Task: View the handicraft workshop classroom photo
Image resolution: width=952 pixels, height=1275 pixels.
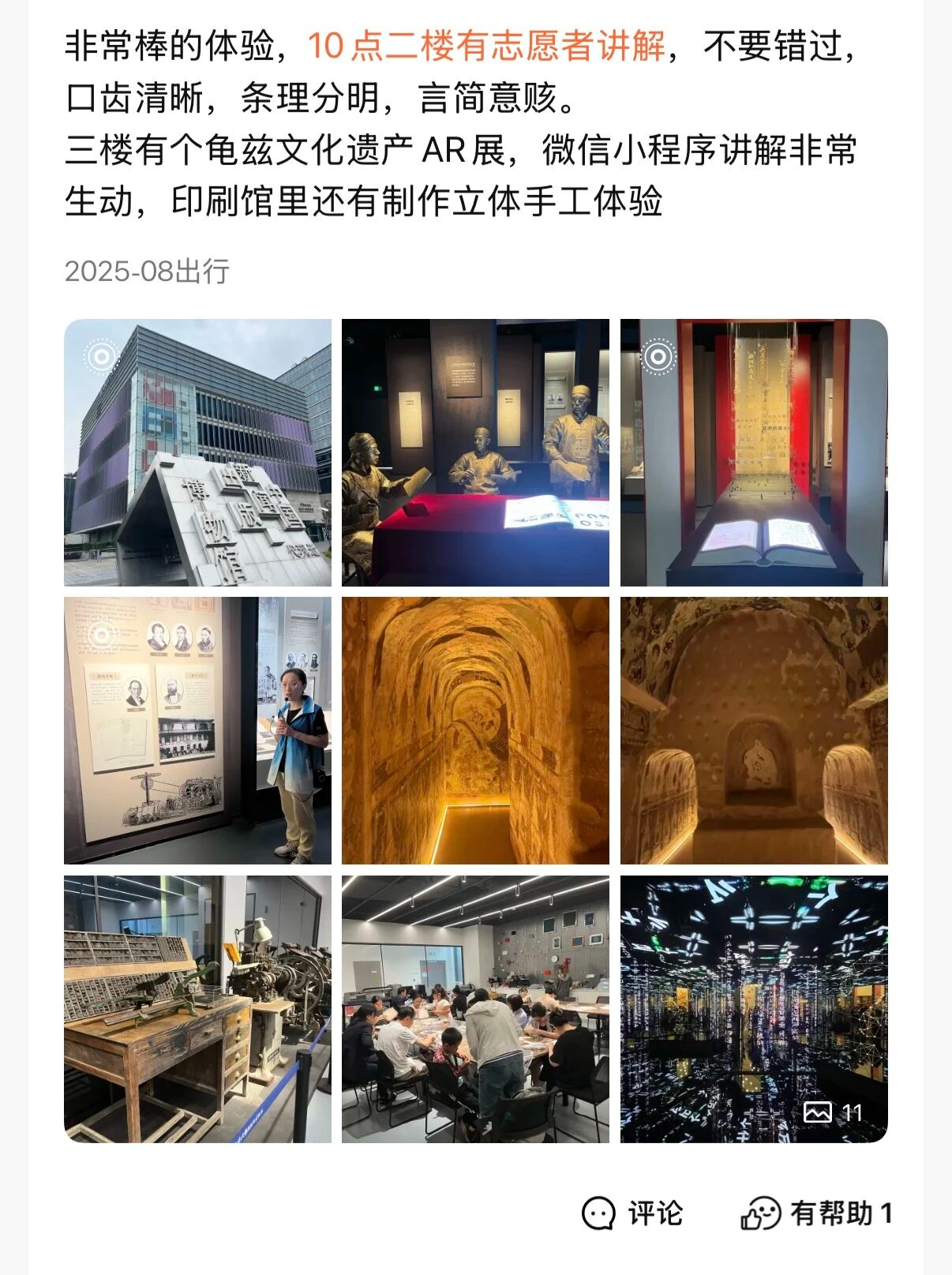Action: pyautogui.click(x=475, y=1009)
